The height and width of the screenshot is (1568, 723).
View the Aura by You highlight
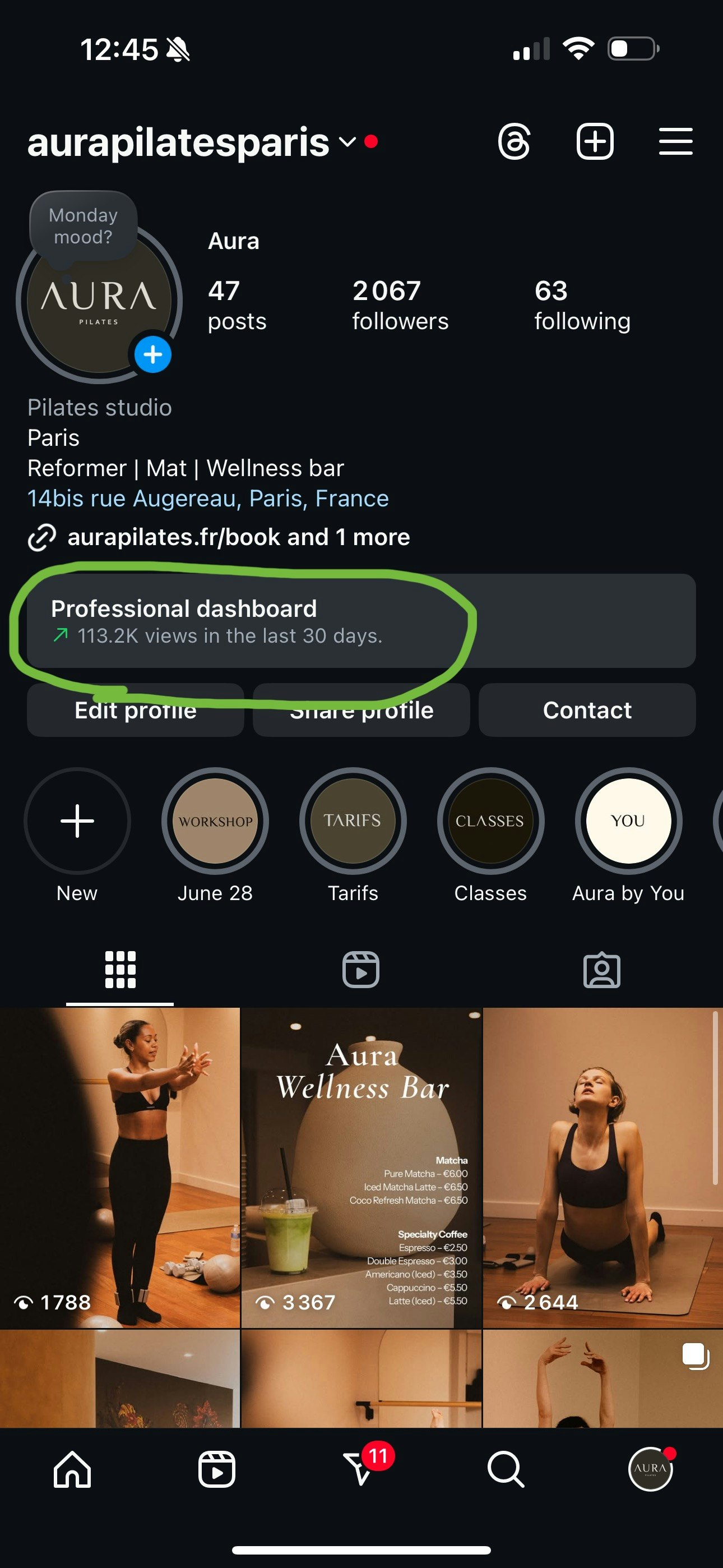click(x=628, y=820)
